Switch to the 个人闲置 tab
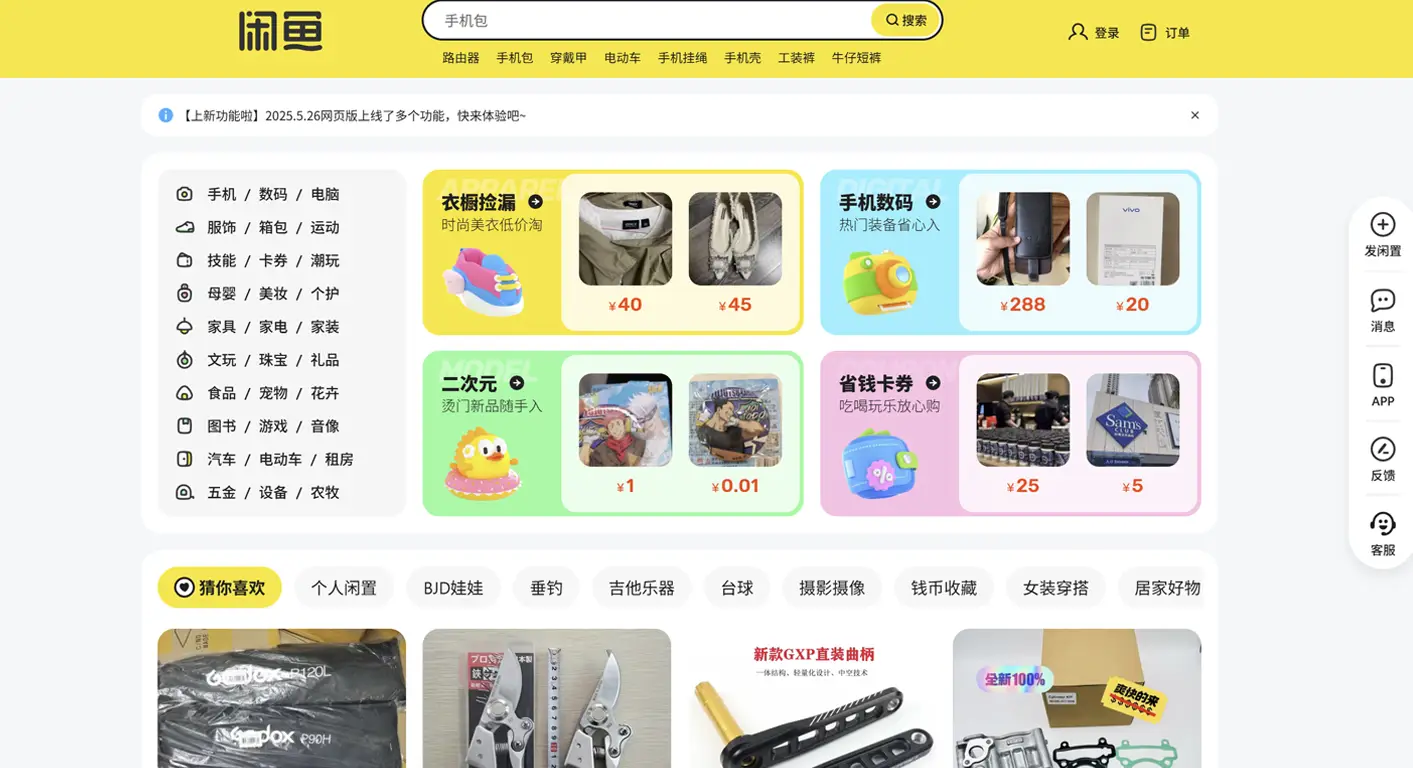 [344, 588]
